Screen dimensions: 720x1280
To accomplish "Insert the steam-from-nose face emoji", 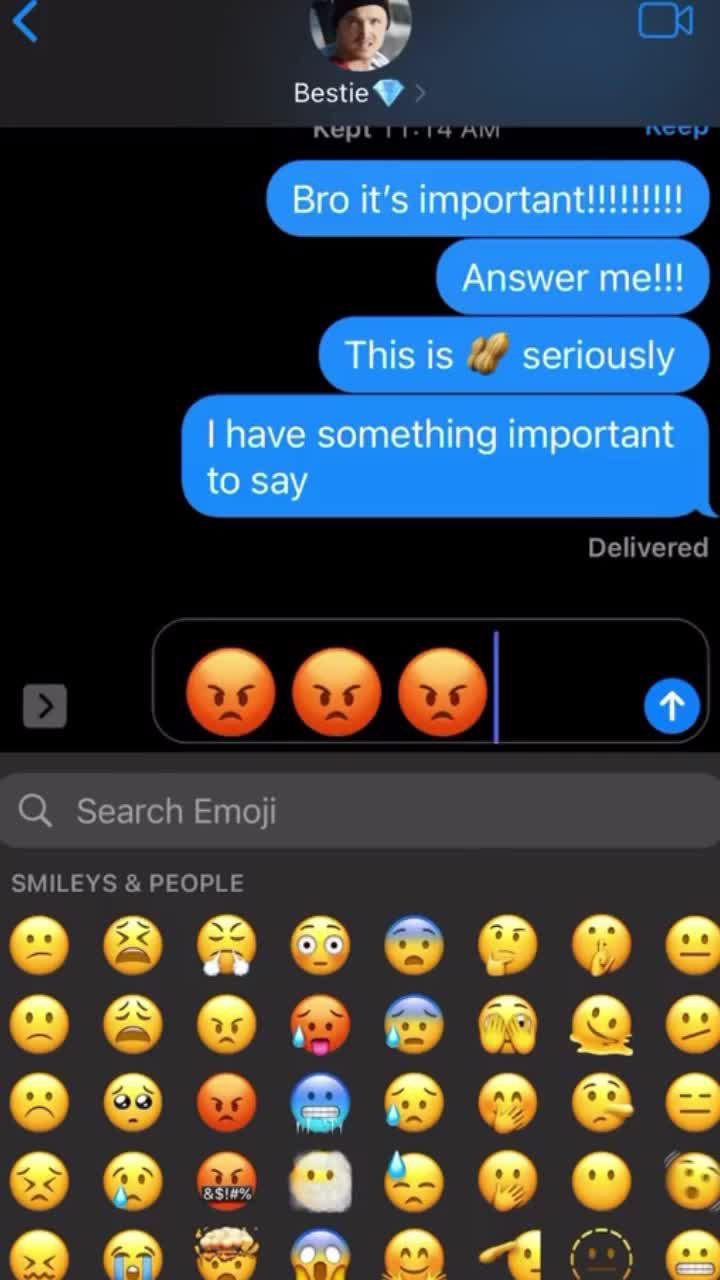I will coord(228,945).
